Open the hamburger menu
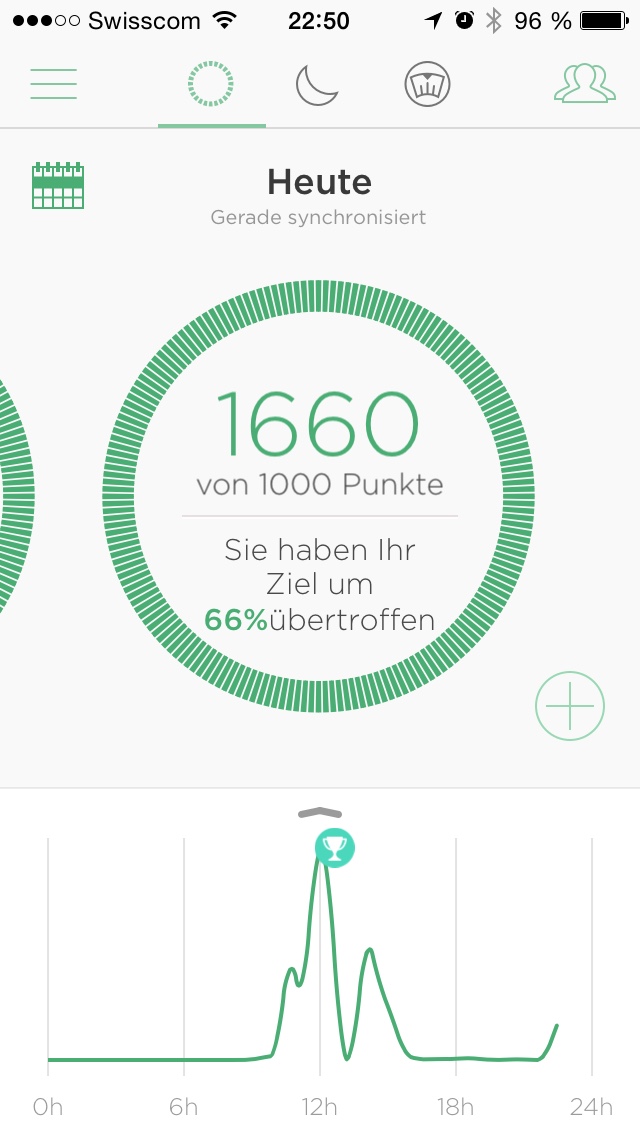The height and width of the screenshot is (1136, 640). point(54,84)
